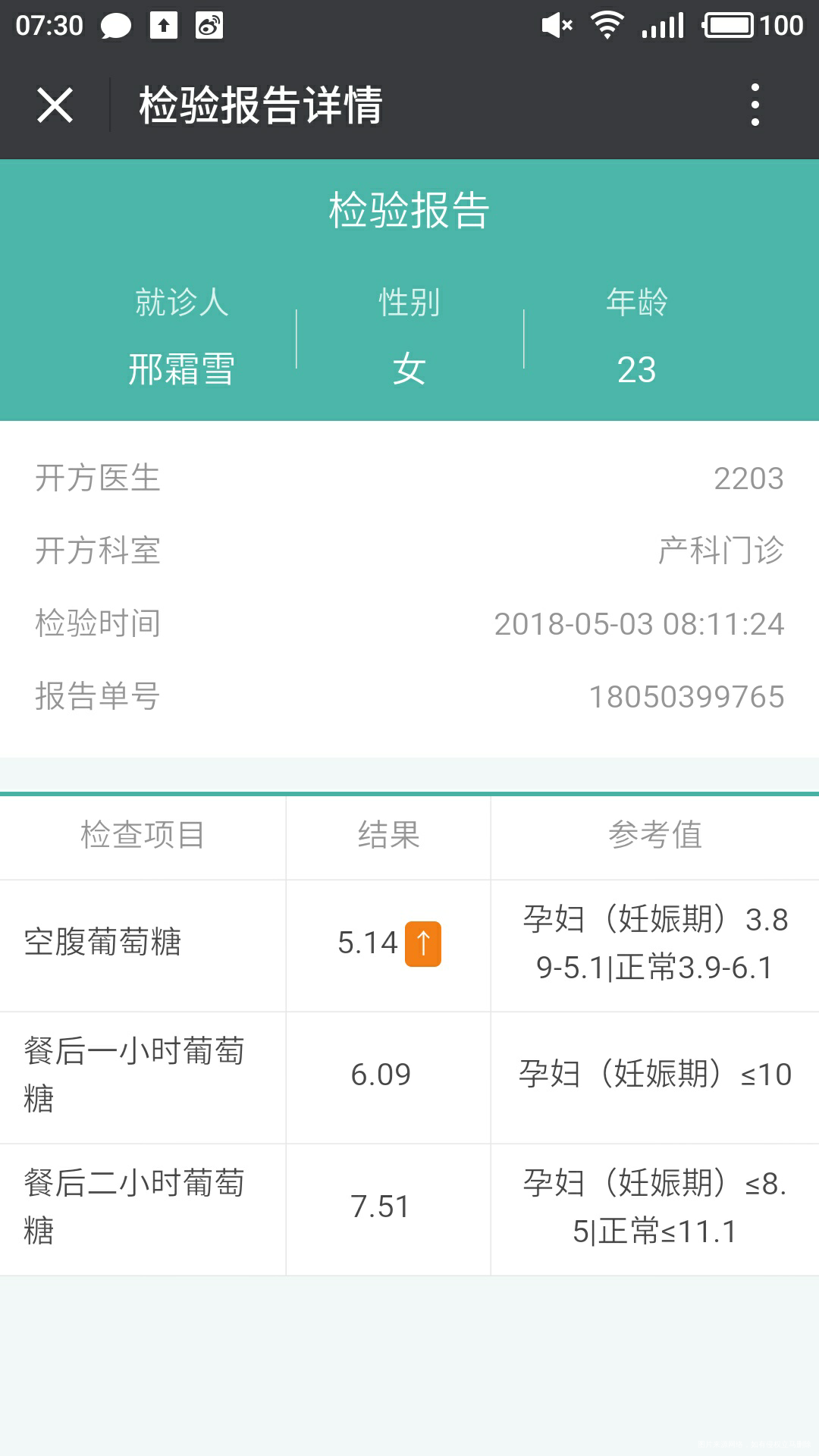Open the three-dot overflow menu
The image size is (819, 1456).
753,106
